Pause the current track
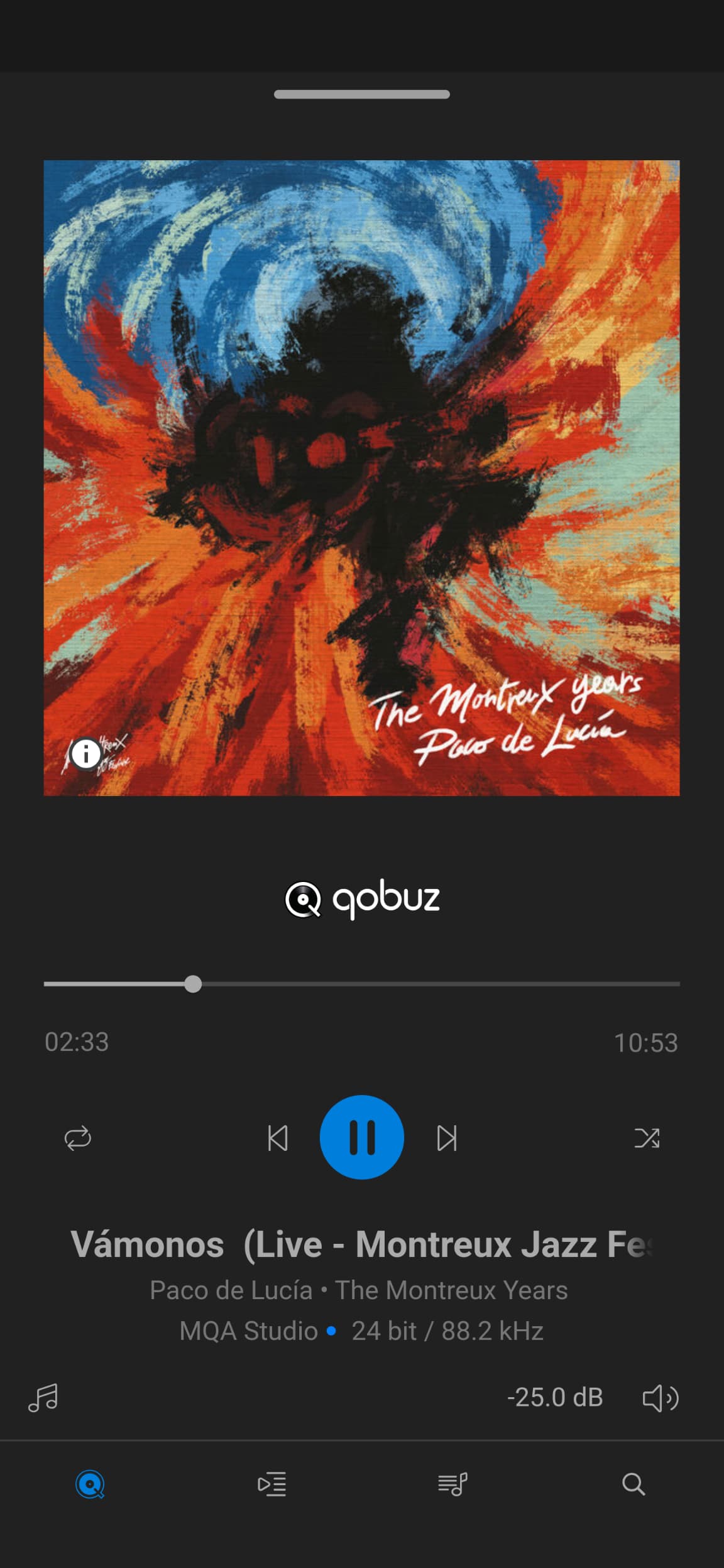Screen dimensions: 724x1568 click(x=361, y=1137)
